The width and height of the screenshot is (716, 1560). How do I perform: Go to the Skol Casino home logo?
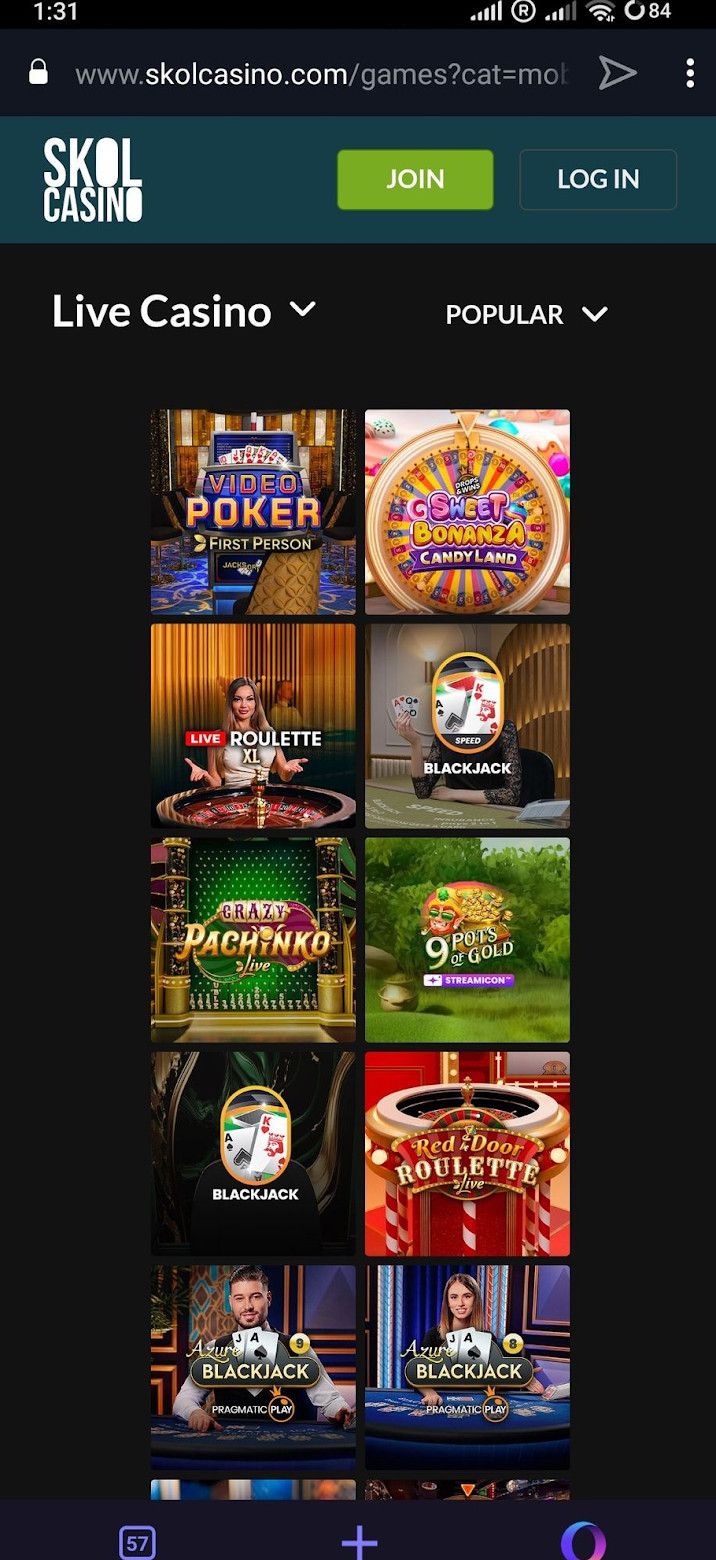93,180
